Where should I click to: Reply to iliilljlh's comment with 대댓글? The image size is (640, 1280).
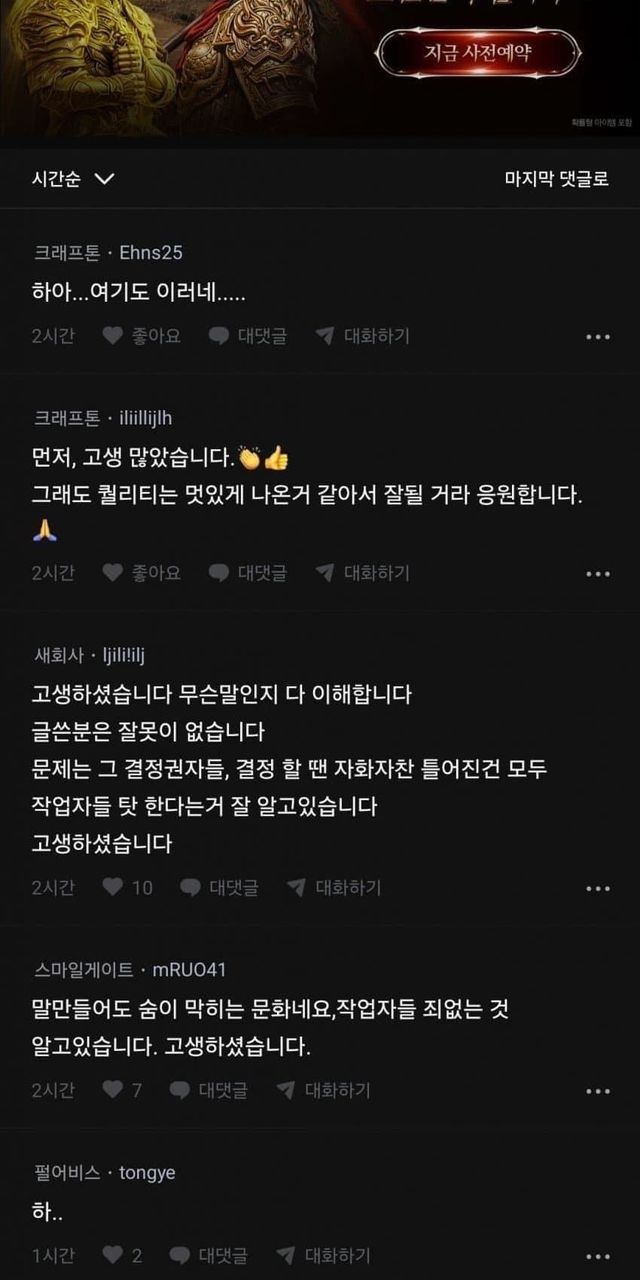click(x=247, y=573)
